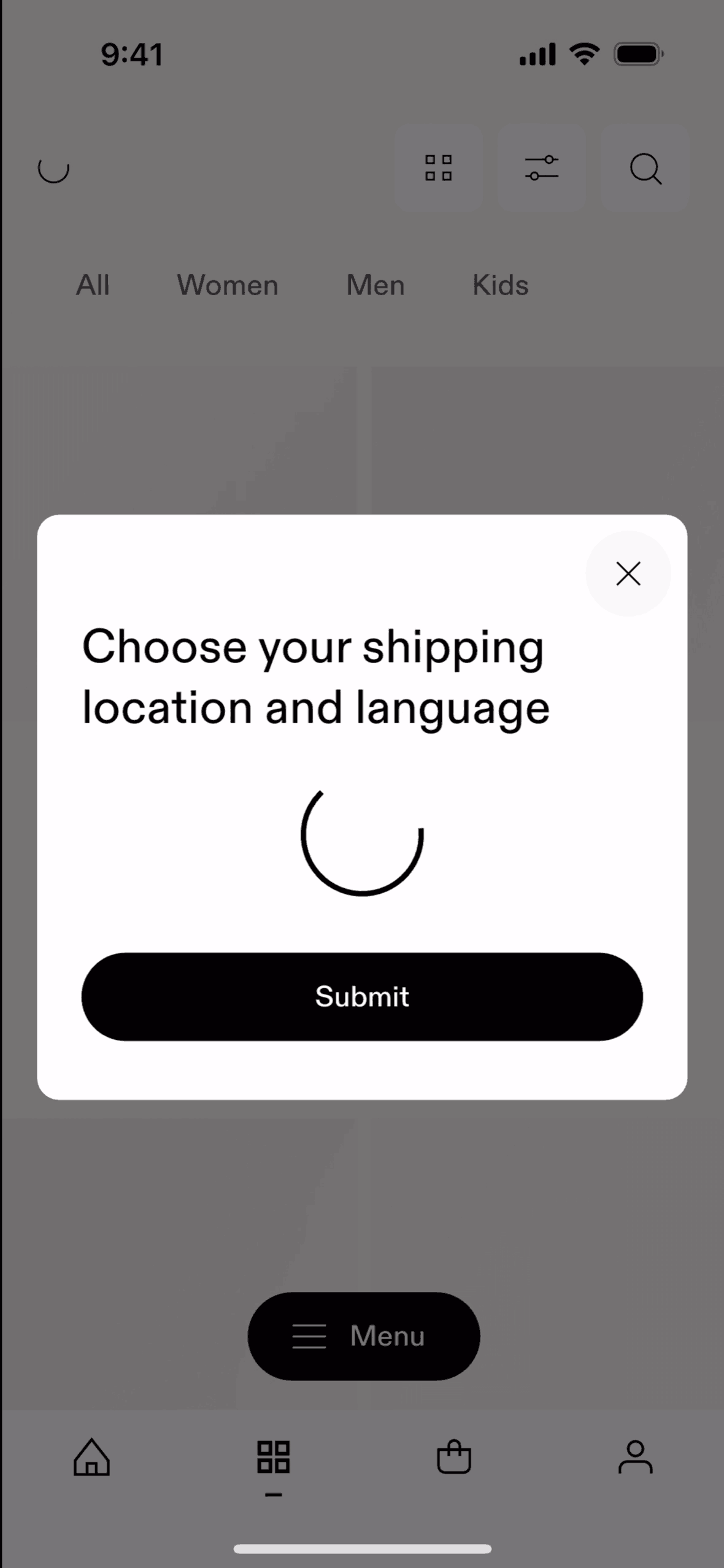724x1568 pixels.
Task: Tap the search magnifier icon
Action: coord(645,168)
